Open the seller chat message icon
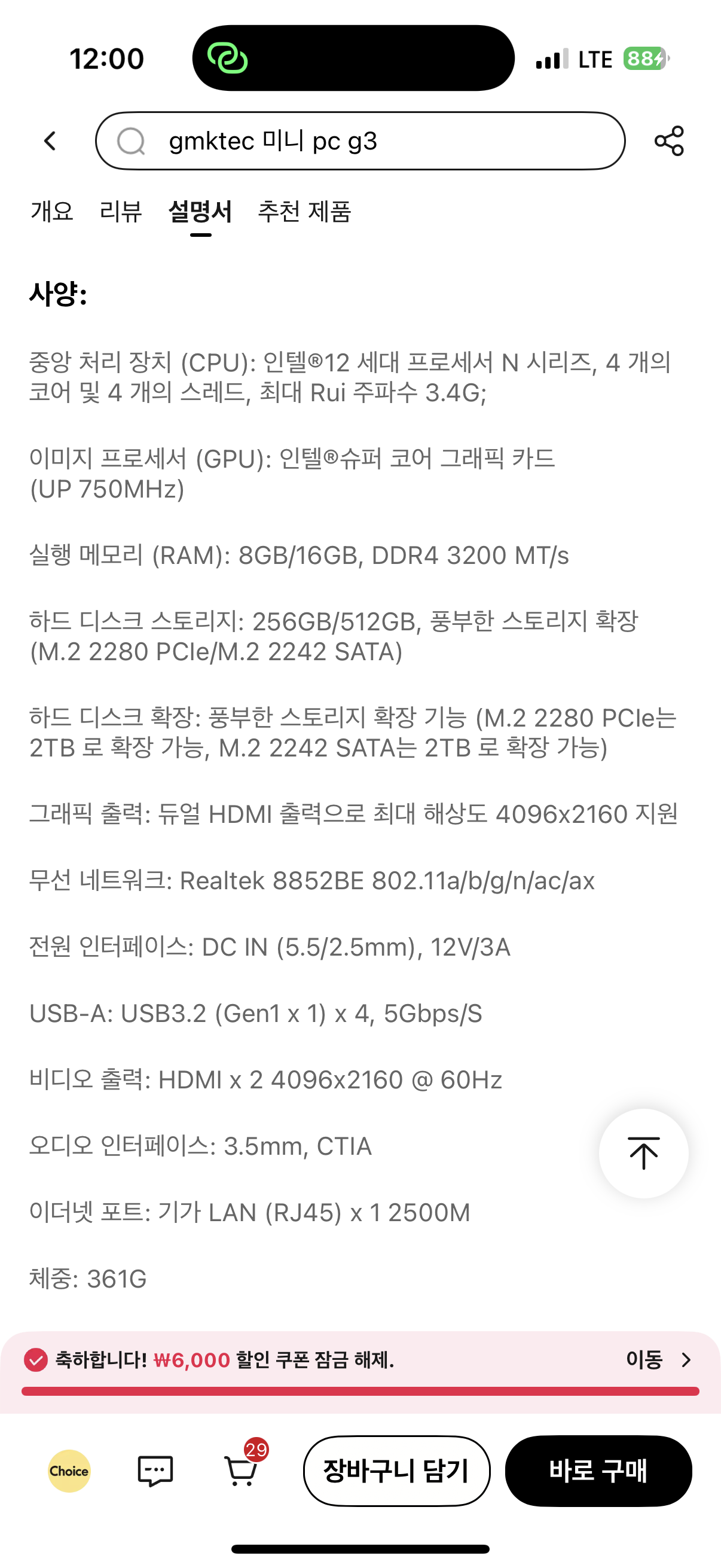This screenshot has height=1568, width=721. [155, 1471]
